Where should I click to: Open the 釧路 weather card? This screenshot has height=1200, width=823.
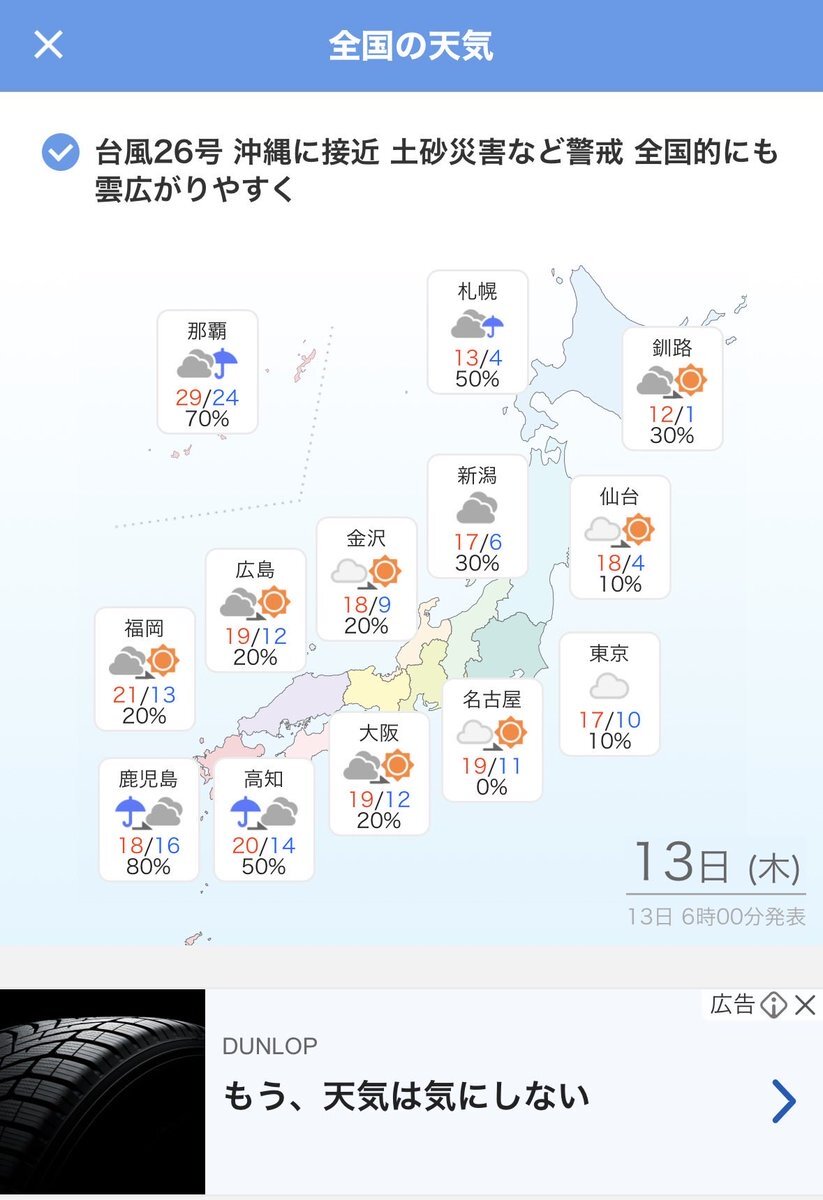[x=672, y=388]
